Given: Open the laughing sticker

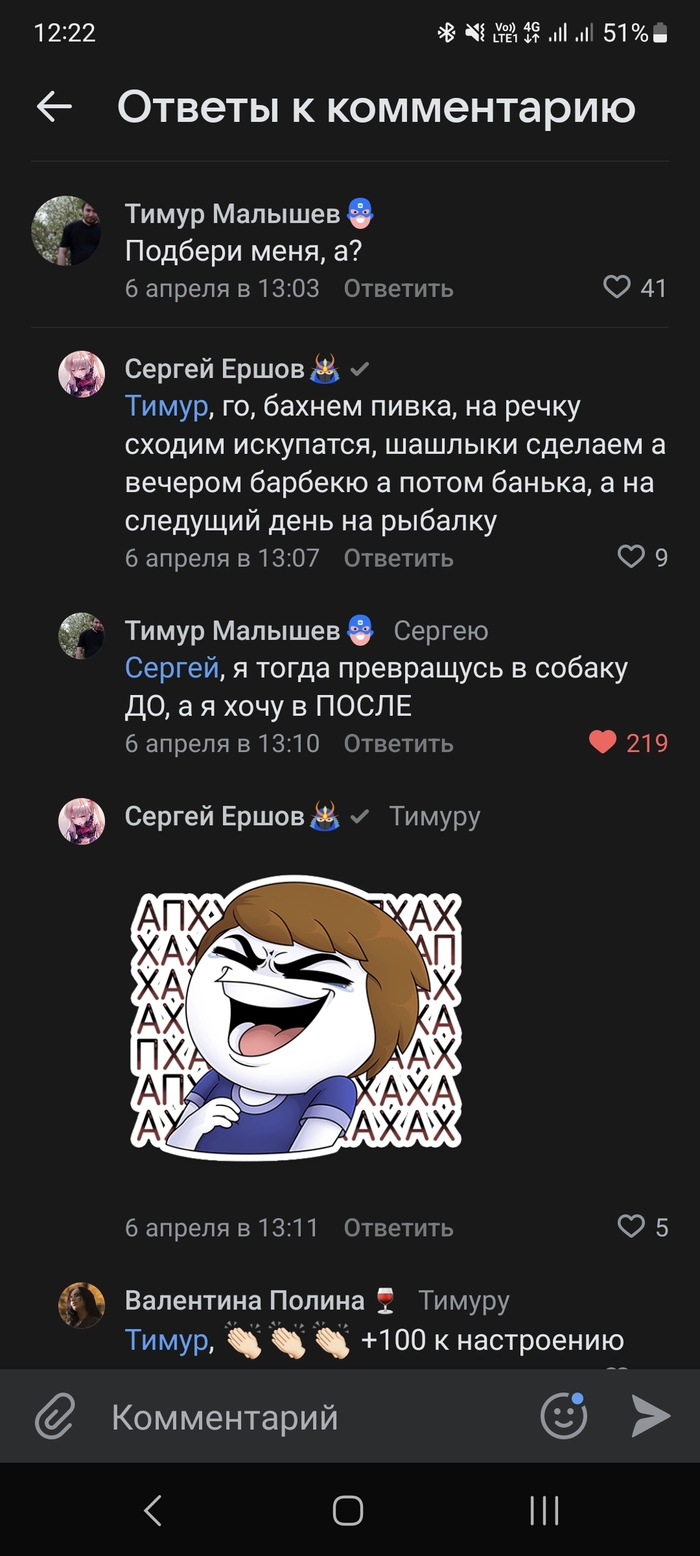Looking at the screenshot, I should click(x=296, y=1017).
